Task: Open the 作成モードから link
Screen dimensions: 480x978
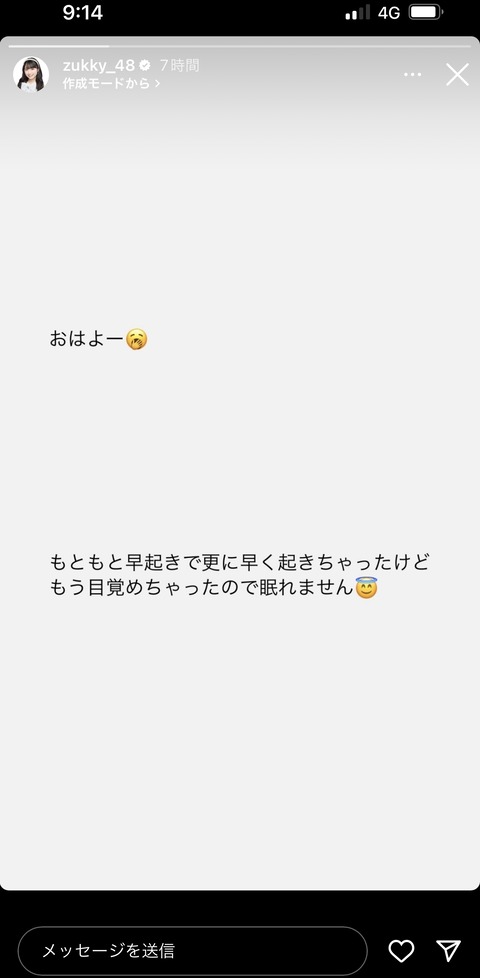Action: coord(112,84)
